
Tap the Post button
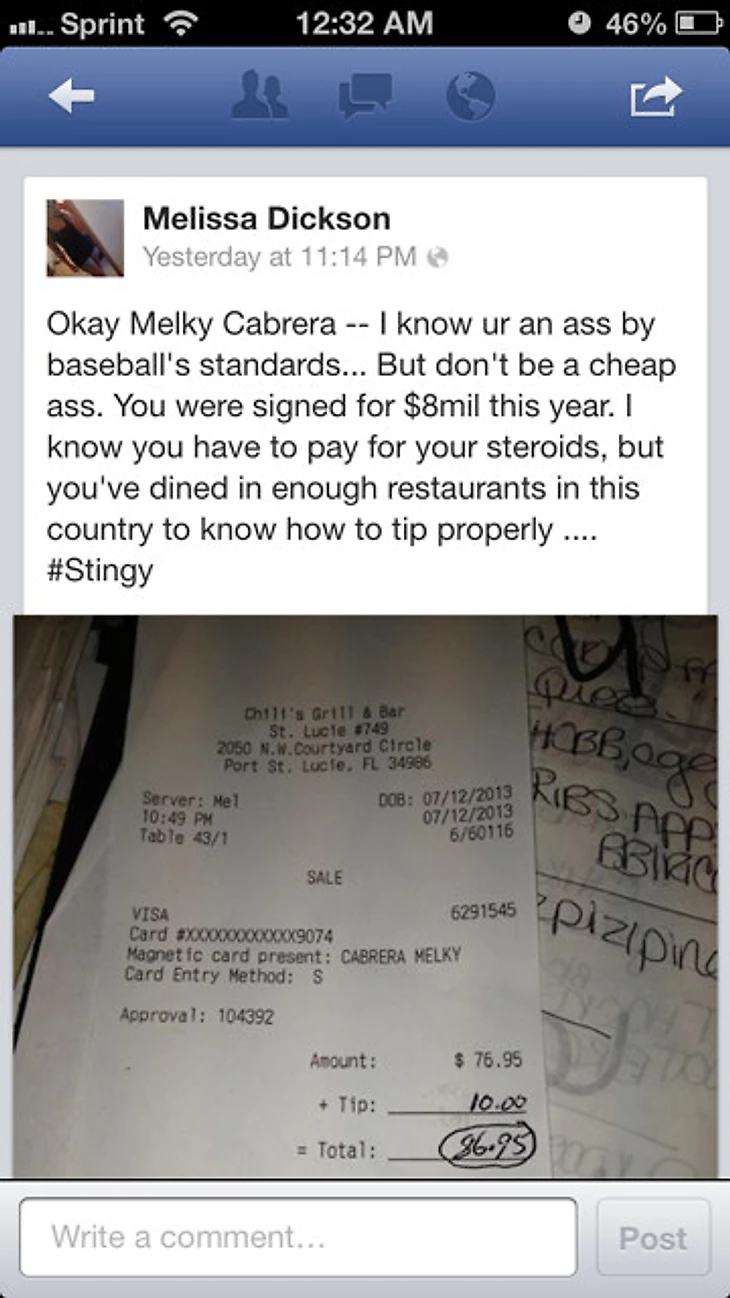653,1238
